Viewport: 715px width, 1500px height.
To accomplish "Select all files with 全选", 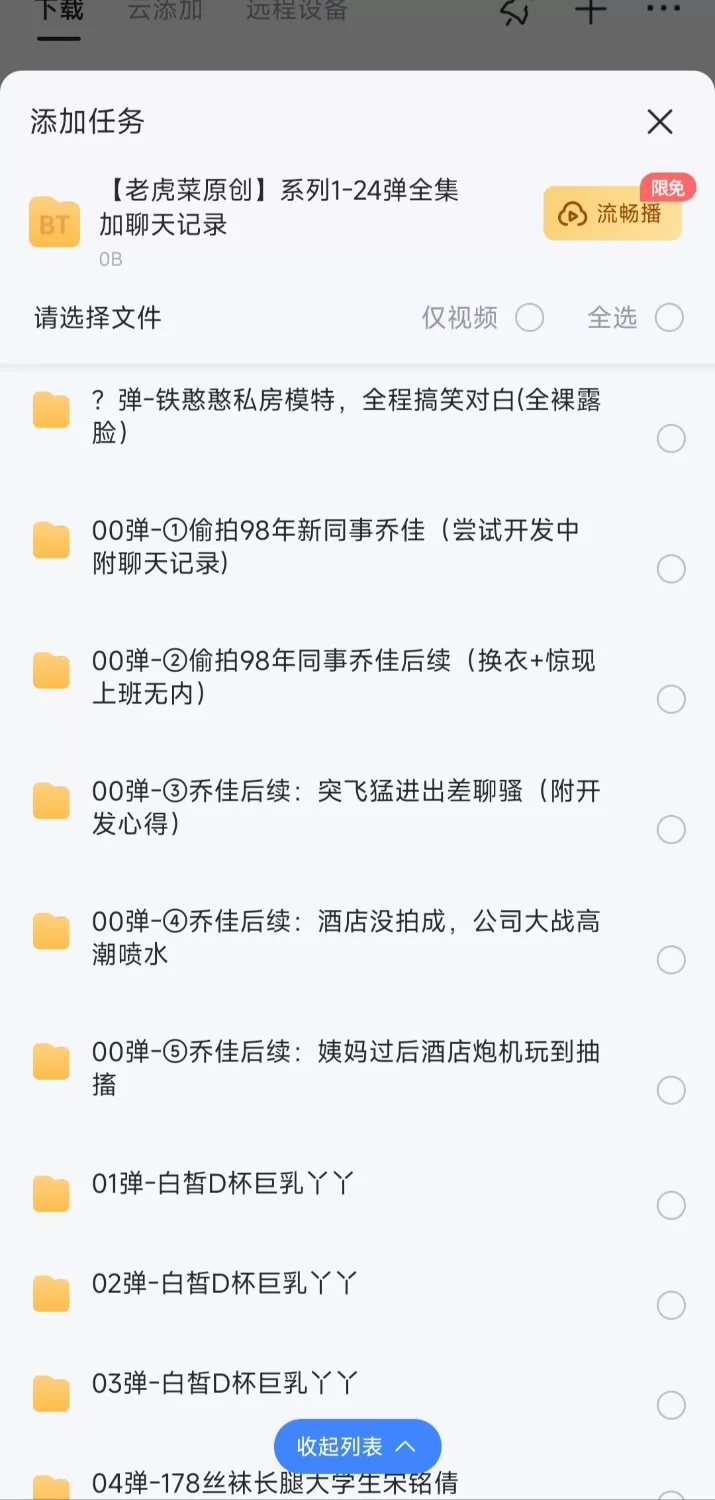I will click(669, 318).
